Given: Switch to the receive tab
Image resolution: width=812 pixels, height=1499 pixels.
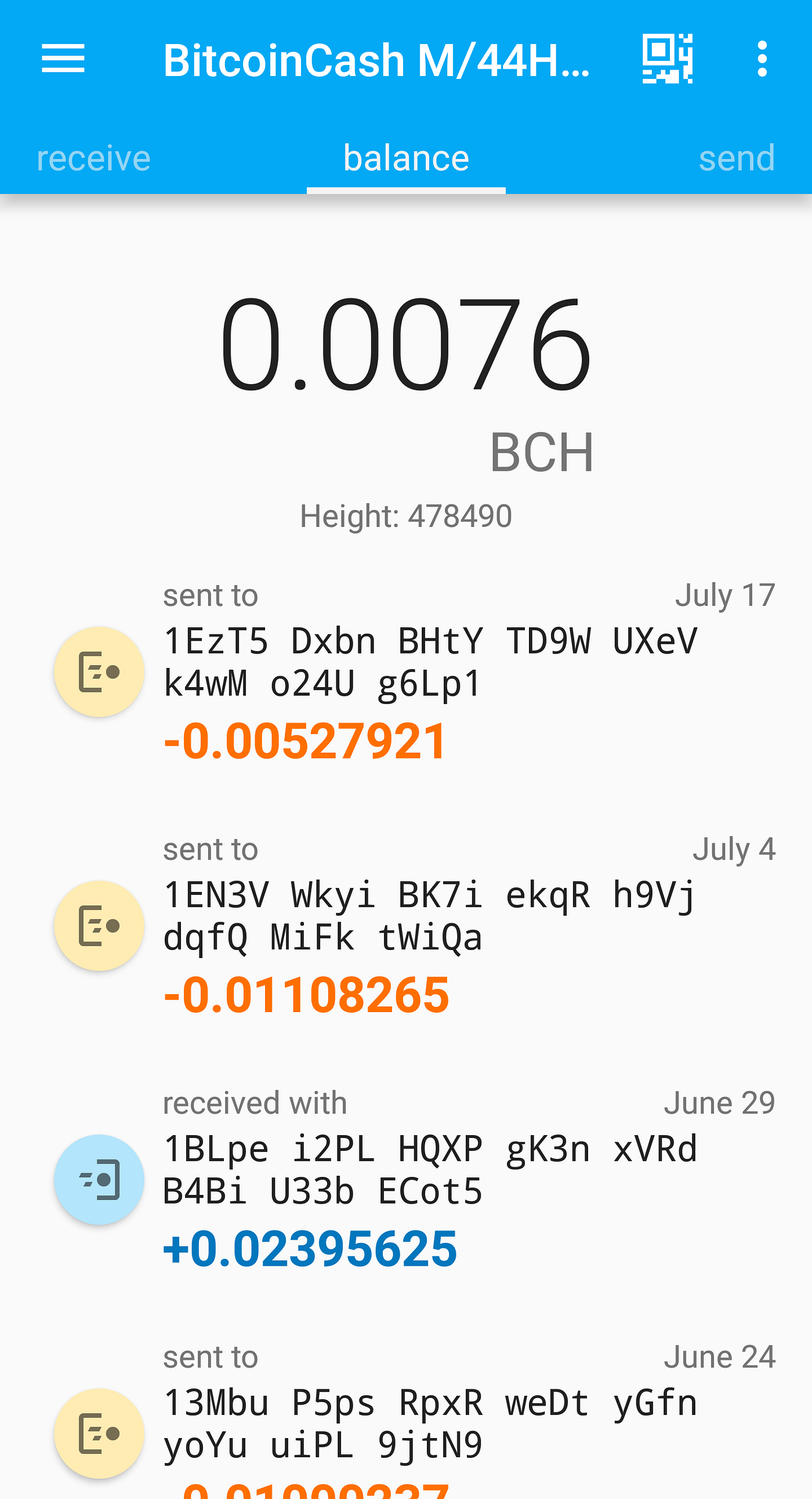Looking at the screenshot, I should click(x=93, y=158).
